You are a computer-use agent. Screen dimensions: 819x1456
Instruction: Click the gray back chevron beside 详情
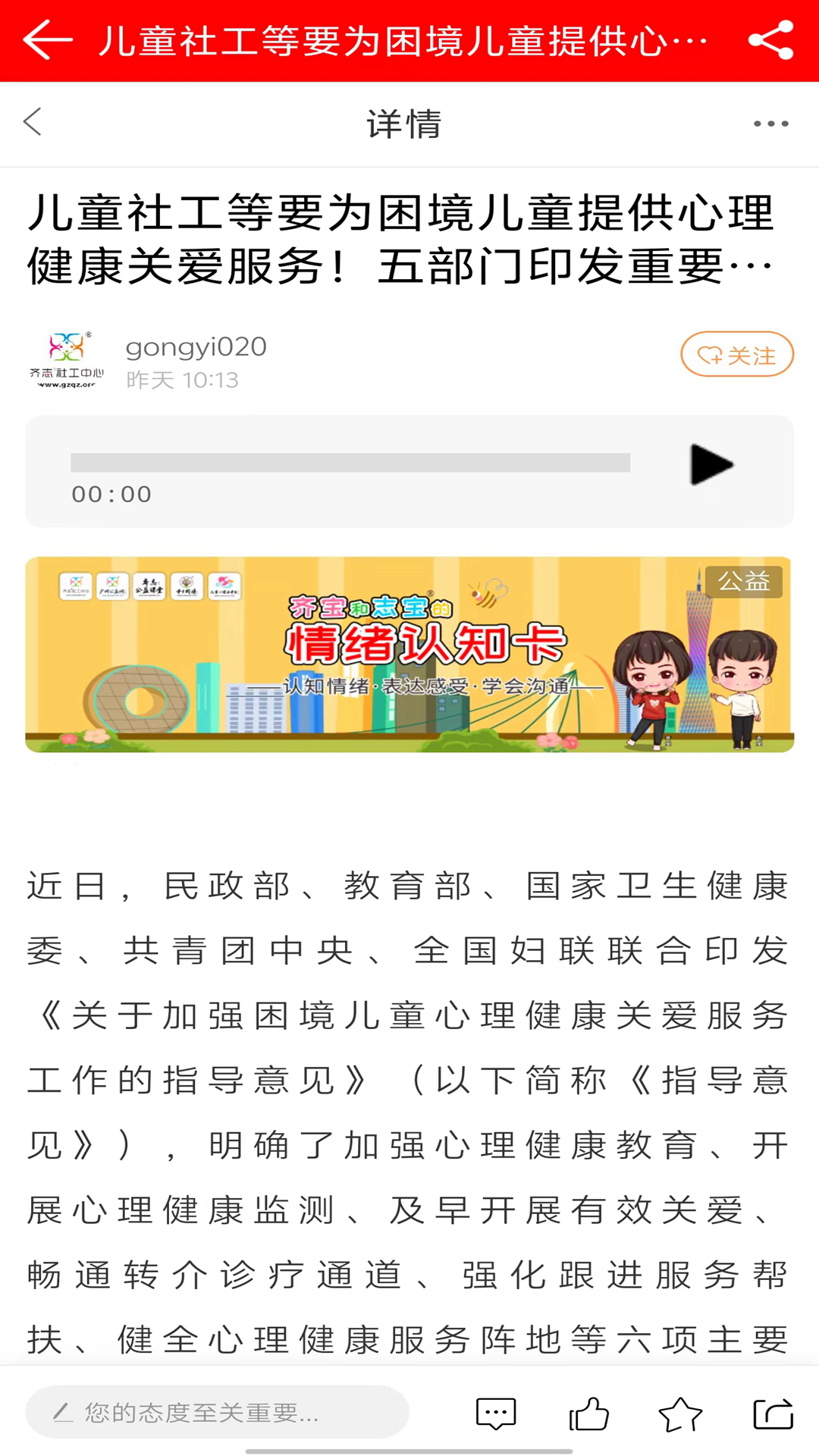tap(32, 121)
